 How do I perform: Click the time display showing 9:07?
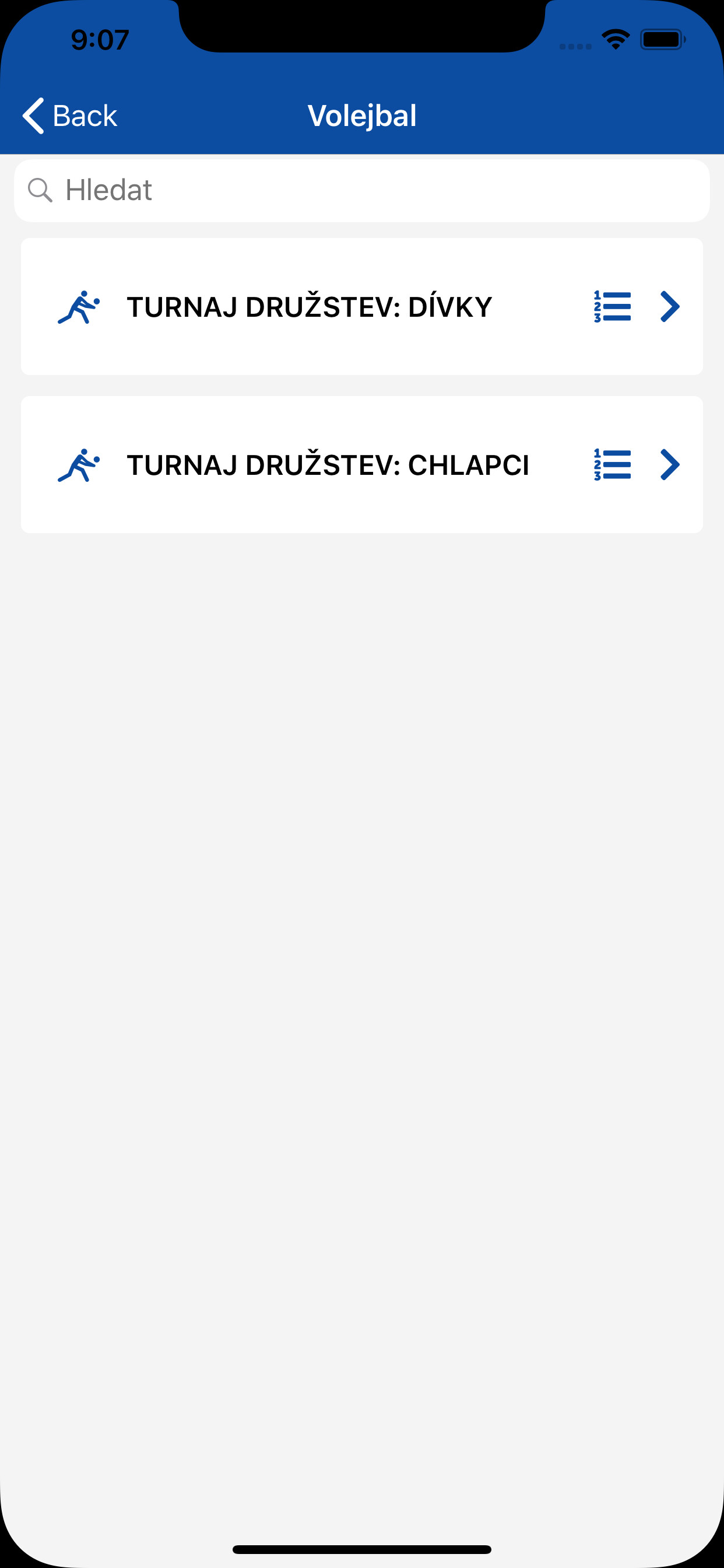(99, 38)
